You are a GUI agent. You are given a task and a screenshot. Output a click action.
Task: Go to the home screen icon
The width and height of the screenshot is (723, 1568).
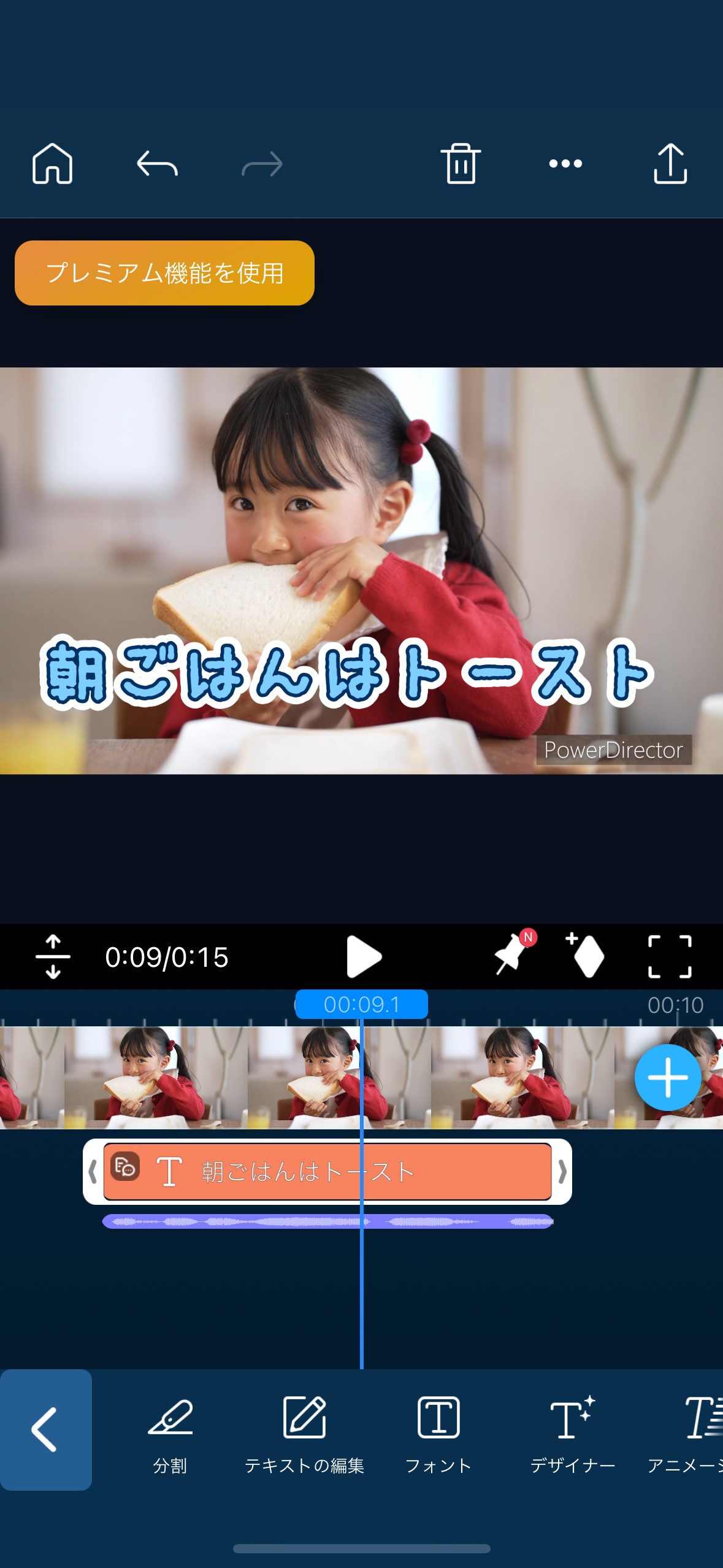click(52, 164)
